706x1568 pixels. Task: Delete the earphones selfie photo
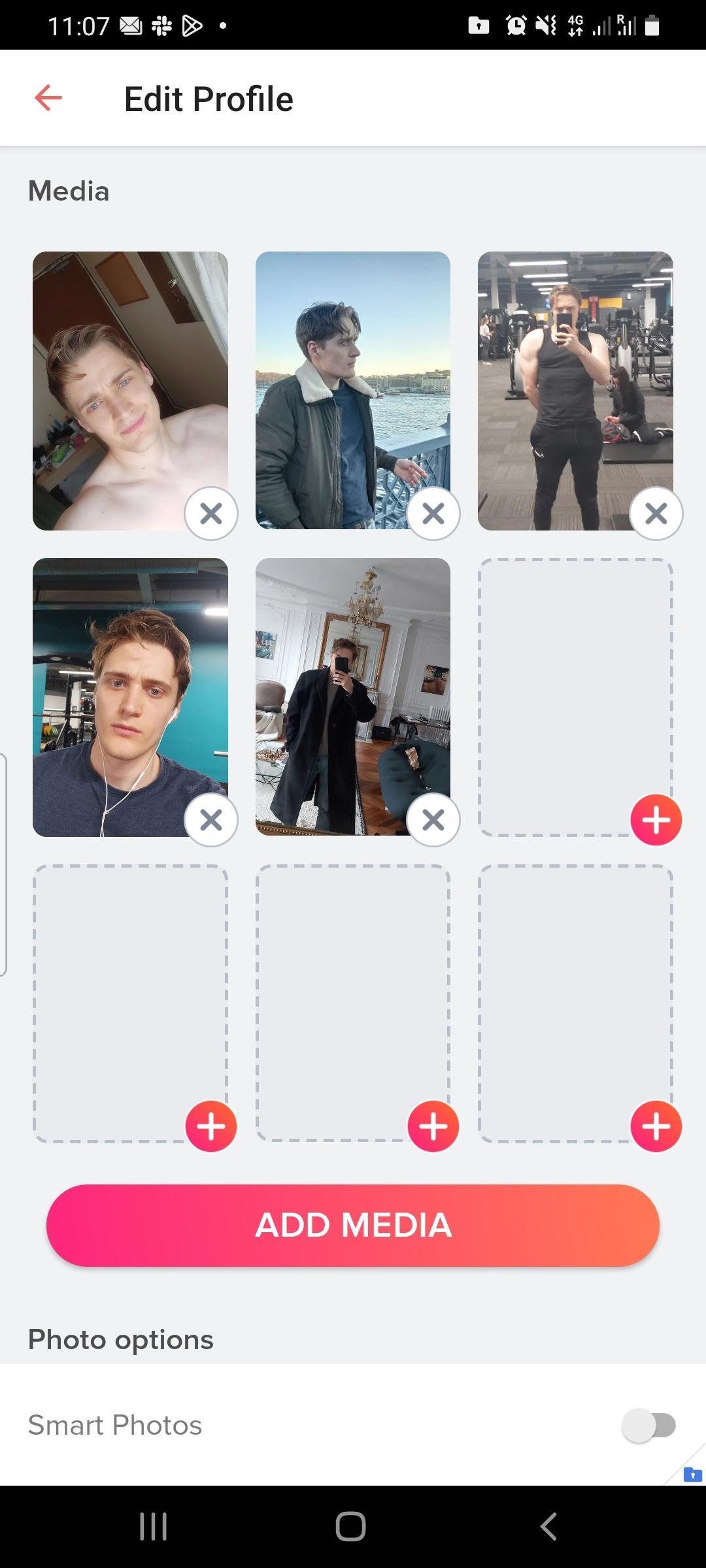pyautogui.click(x=210, y=819)
